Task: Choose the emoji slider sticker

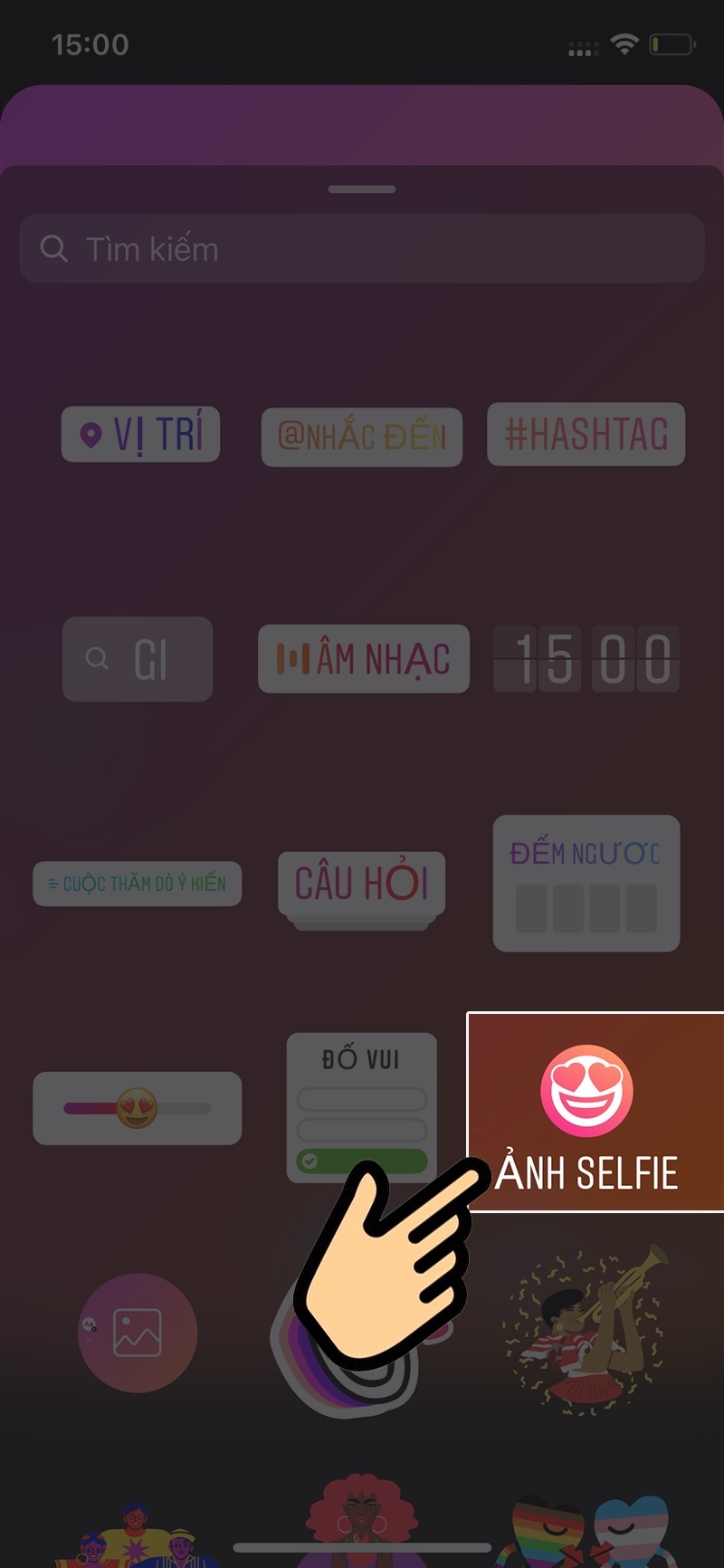Action: click(x=138, y=1108)
